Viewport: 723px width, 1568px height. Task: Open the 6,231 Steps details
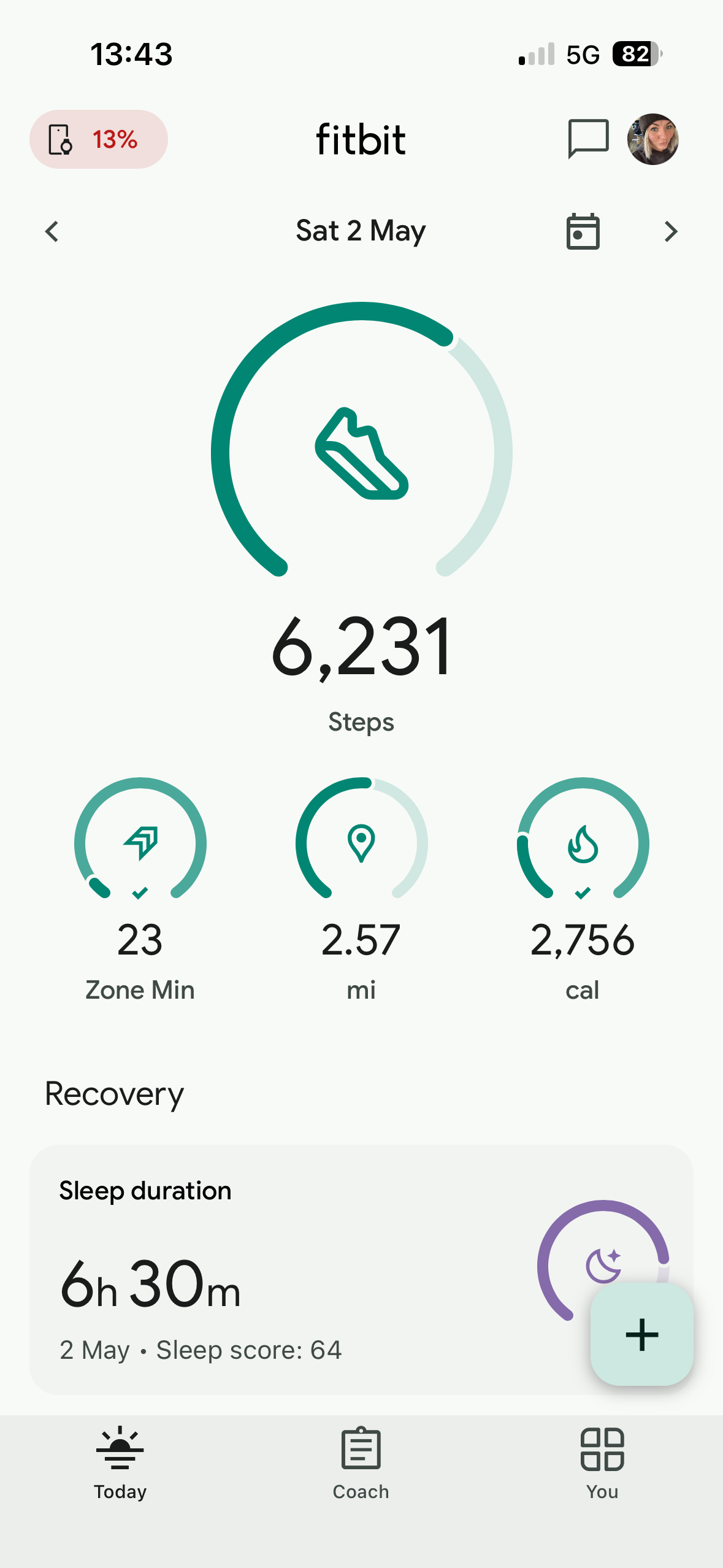pyautogui.click(x=361, y=518)
